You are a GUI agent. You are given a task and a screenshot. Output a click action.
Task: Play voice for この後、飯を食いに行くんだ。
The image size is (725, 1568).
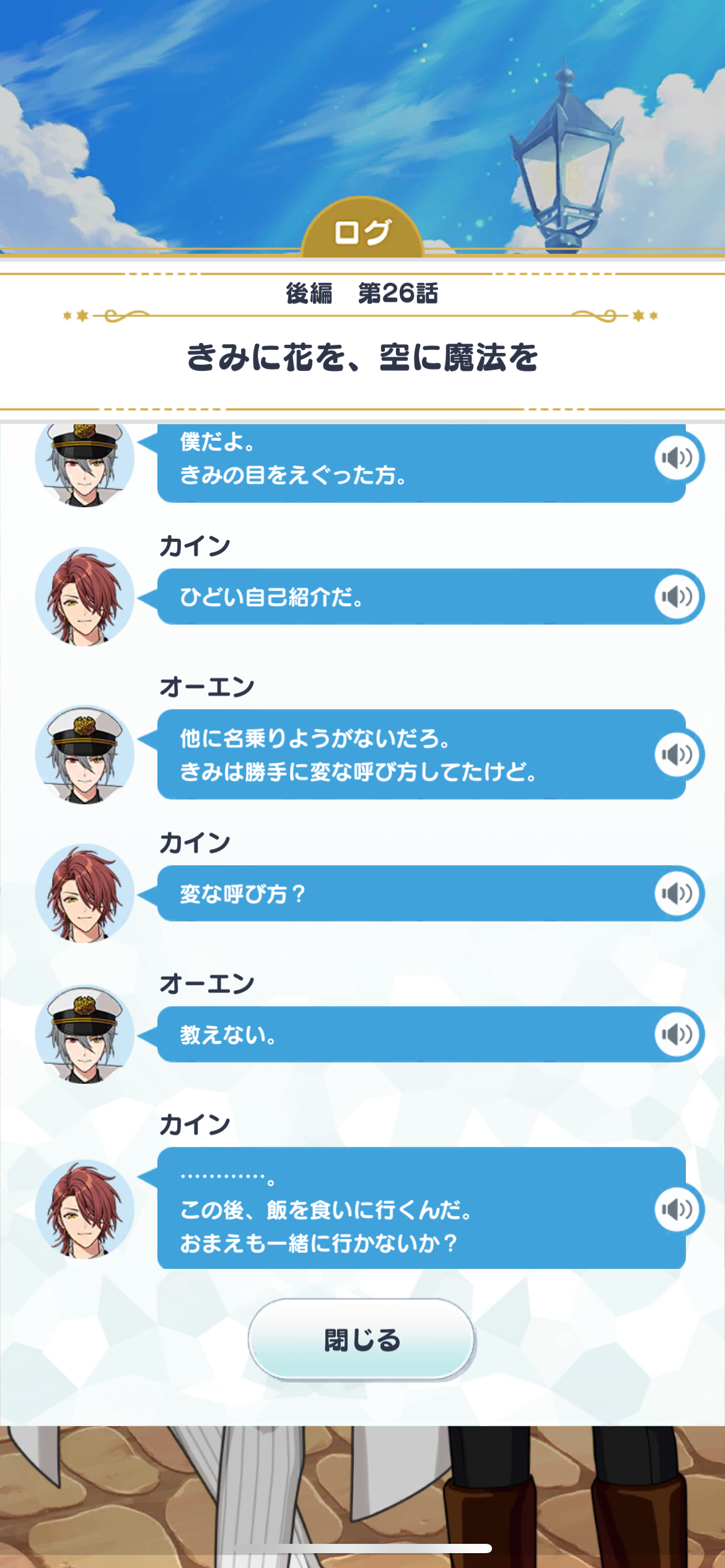pos(677,1208)
